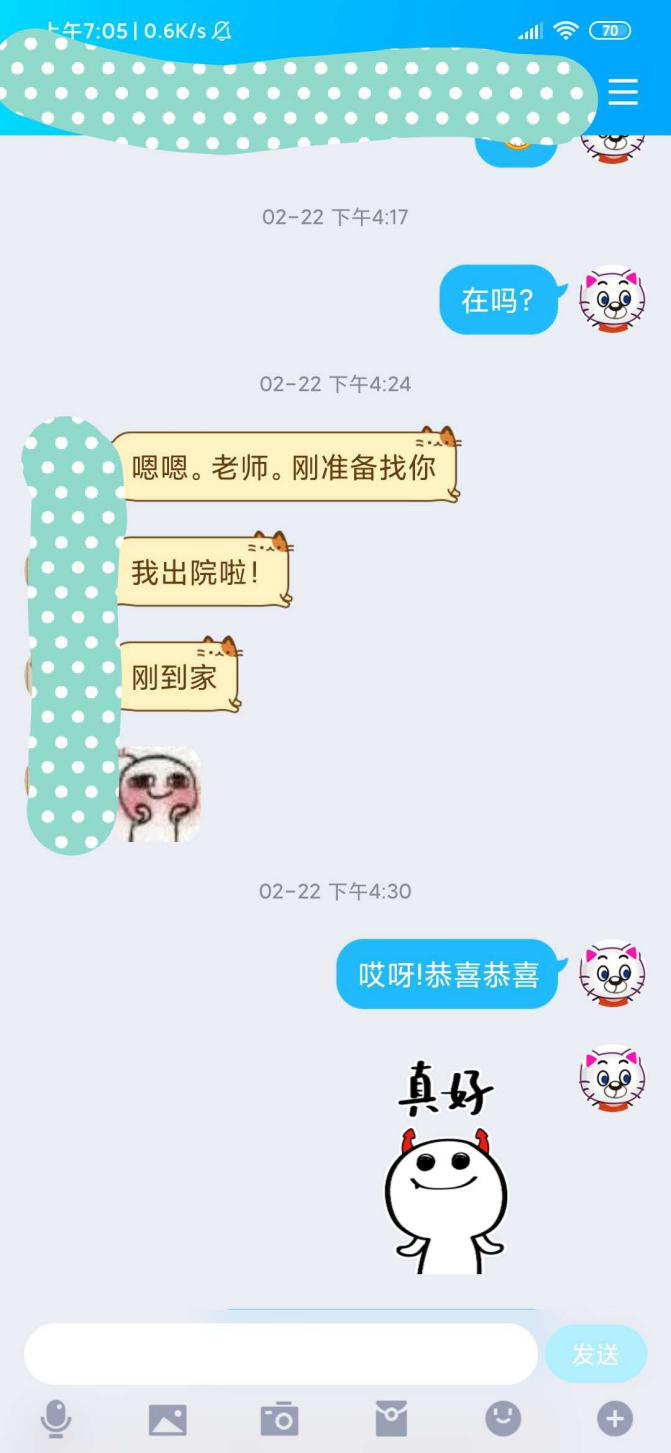Record a voice message with microphone
Screen dimensions: 671x1453
coord(56,1418)
